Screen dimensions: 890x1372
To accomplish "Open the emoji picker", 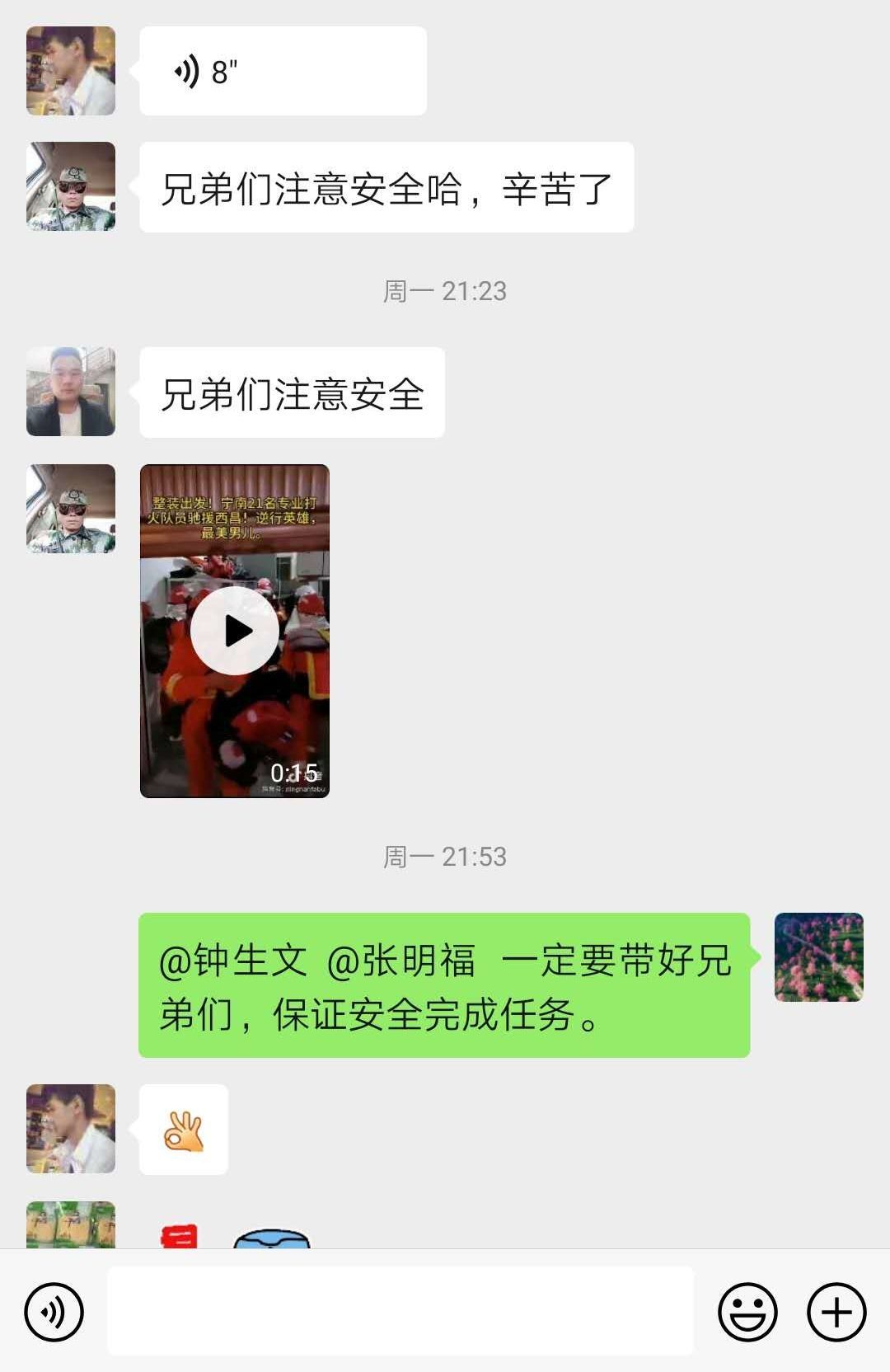I will (747, 1312).
